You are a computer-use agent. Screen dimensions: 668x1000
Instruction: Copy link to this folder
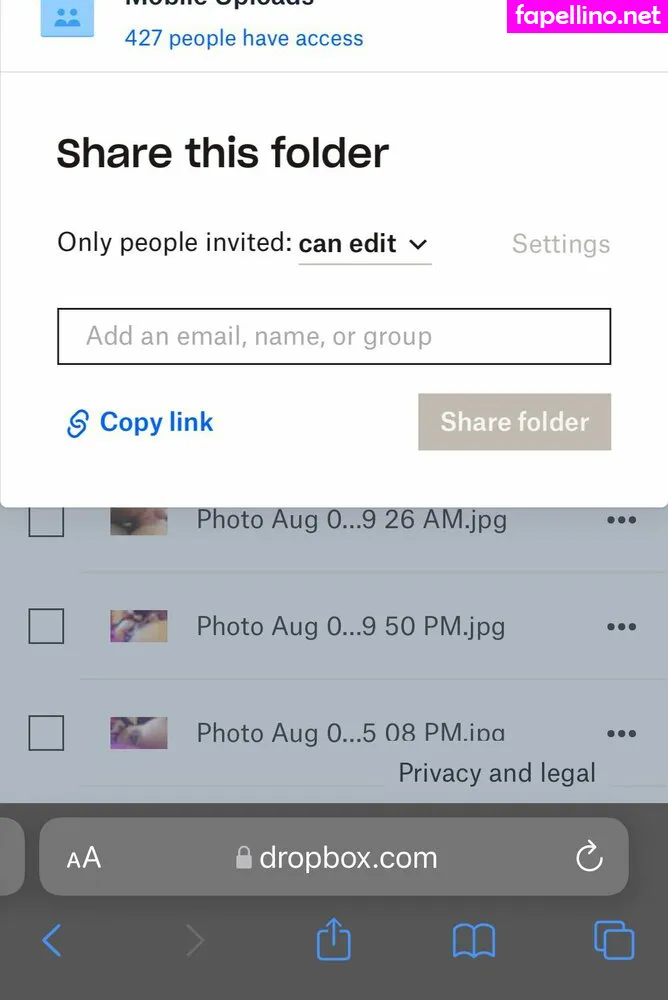pyautogui.click(x=140, y=422)
